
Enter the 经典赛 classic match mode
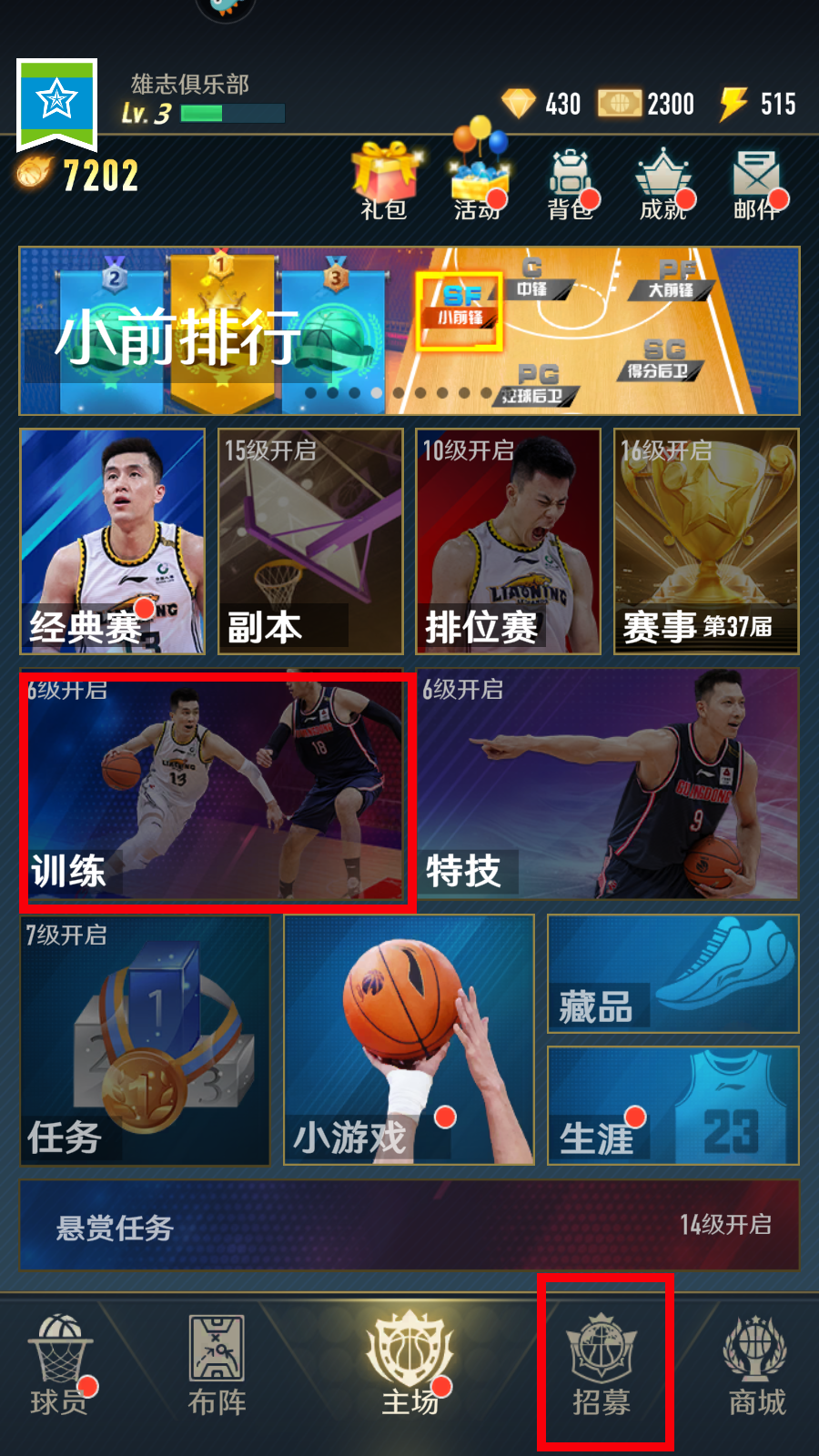coord(113,541)
